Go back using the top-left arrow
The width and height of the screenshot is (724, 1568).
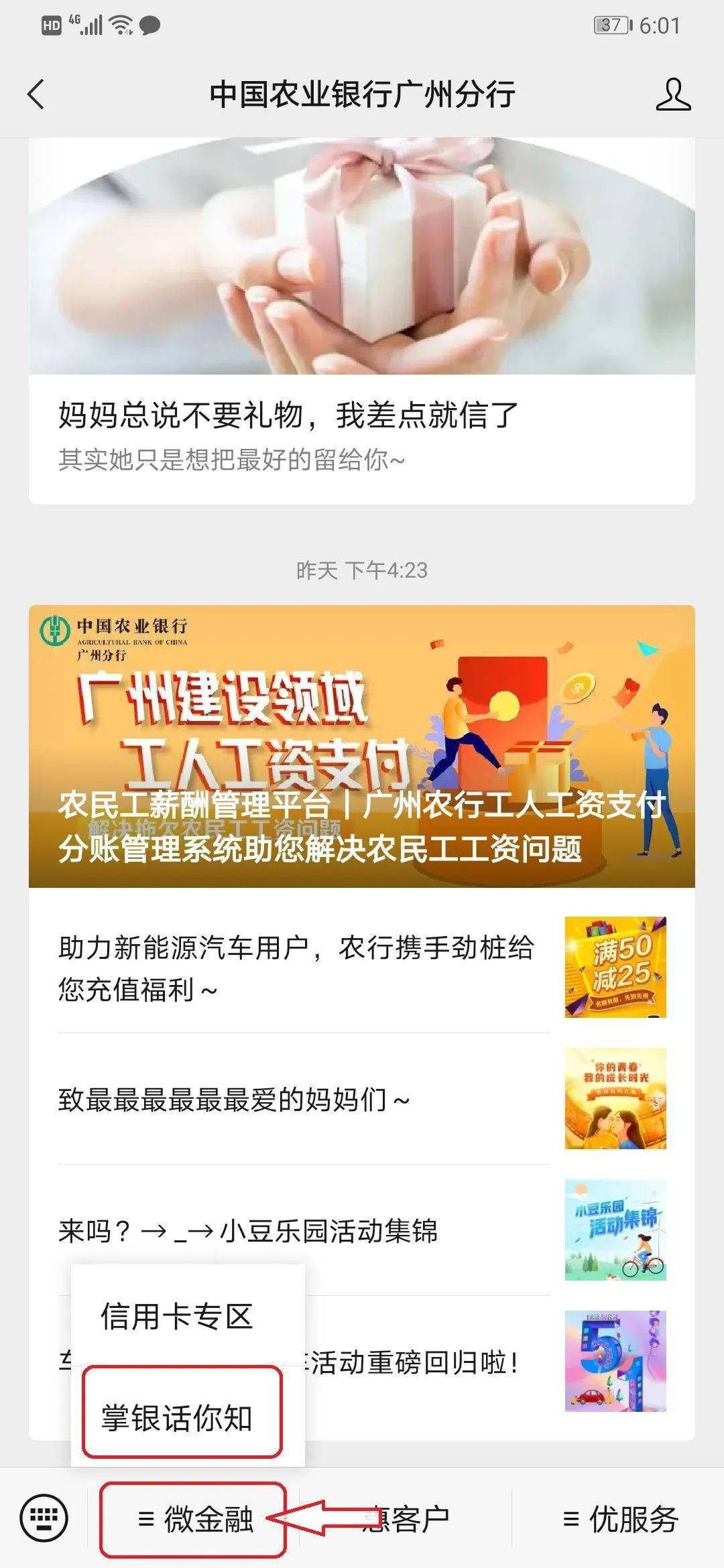pos(36,94)
